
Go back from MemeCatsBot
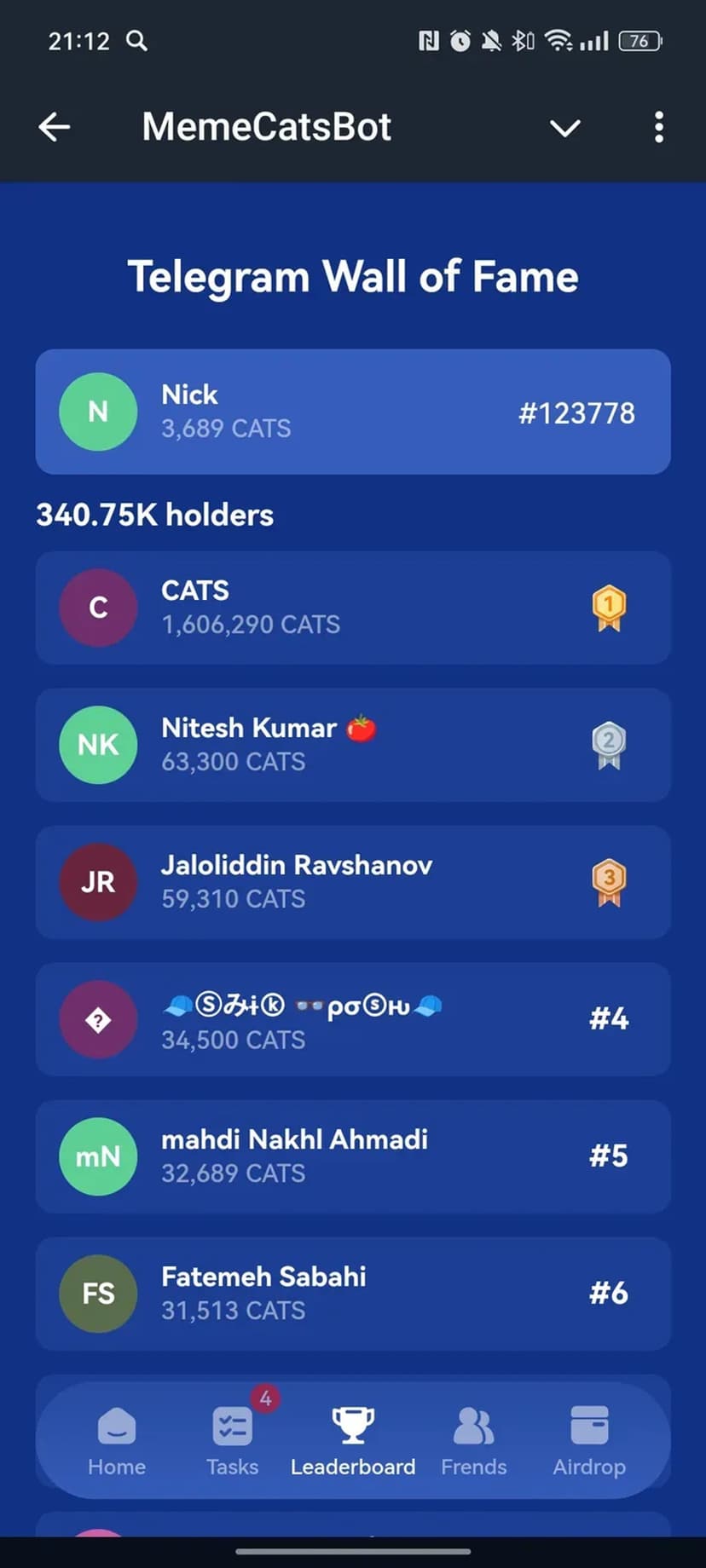pos(55,128)
